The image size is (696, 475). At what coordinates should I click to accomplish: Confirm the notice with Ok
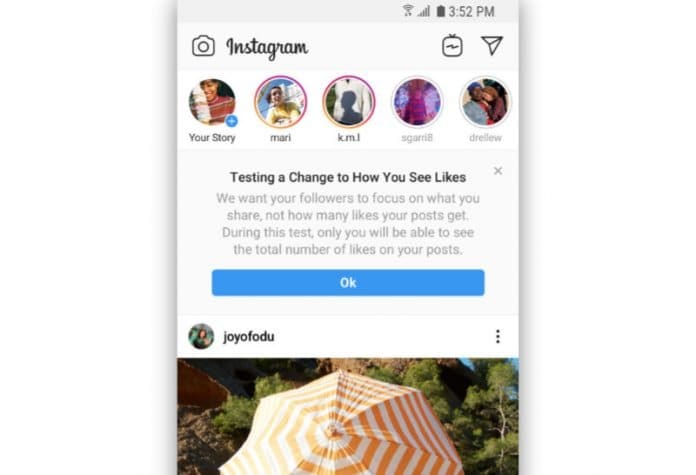click(348, 282)
